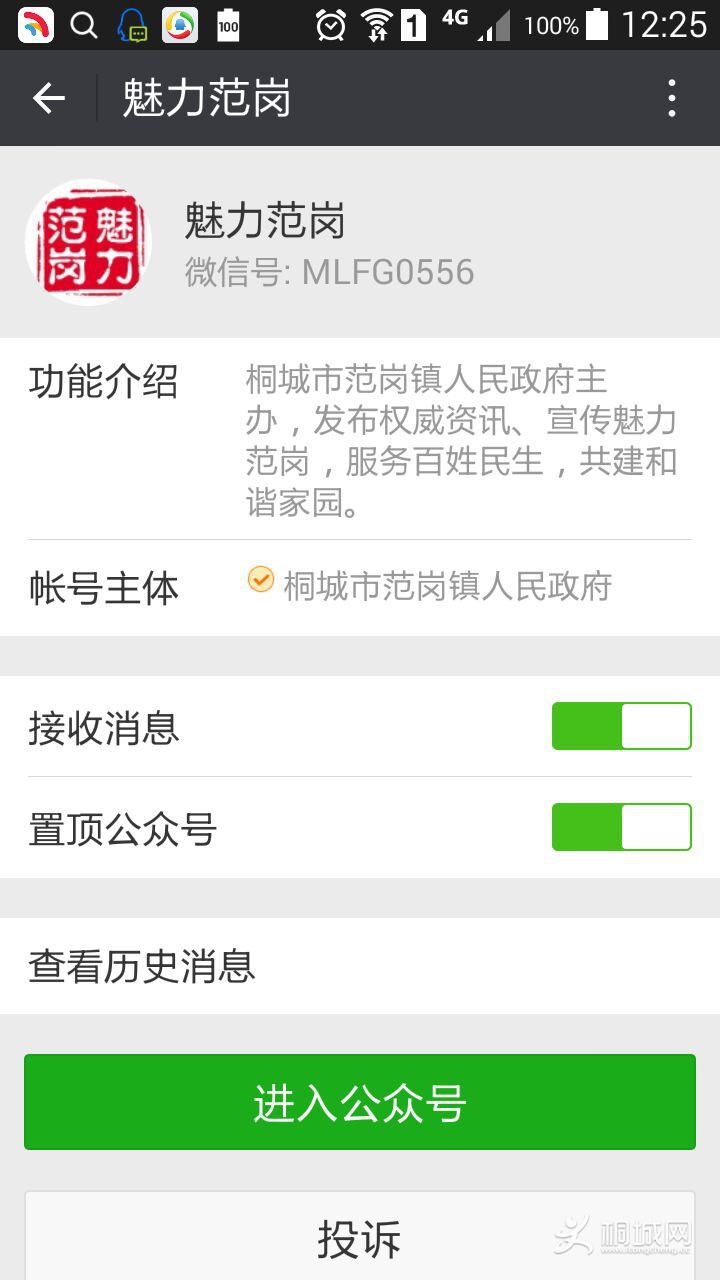The width and height of the screenshot is (720, 1280).
Task: Open the 帐号主体 verification details
Action: pos(430,586)
